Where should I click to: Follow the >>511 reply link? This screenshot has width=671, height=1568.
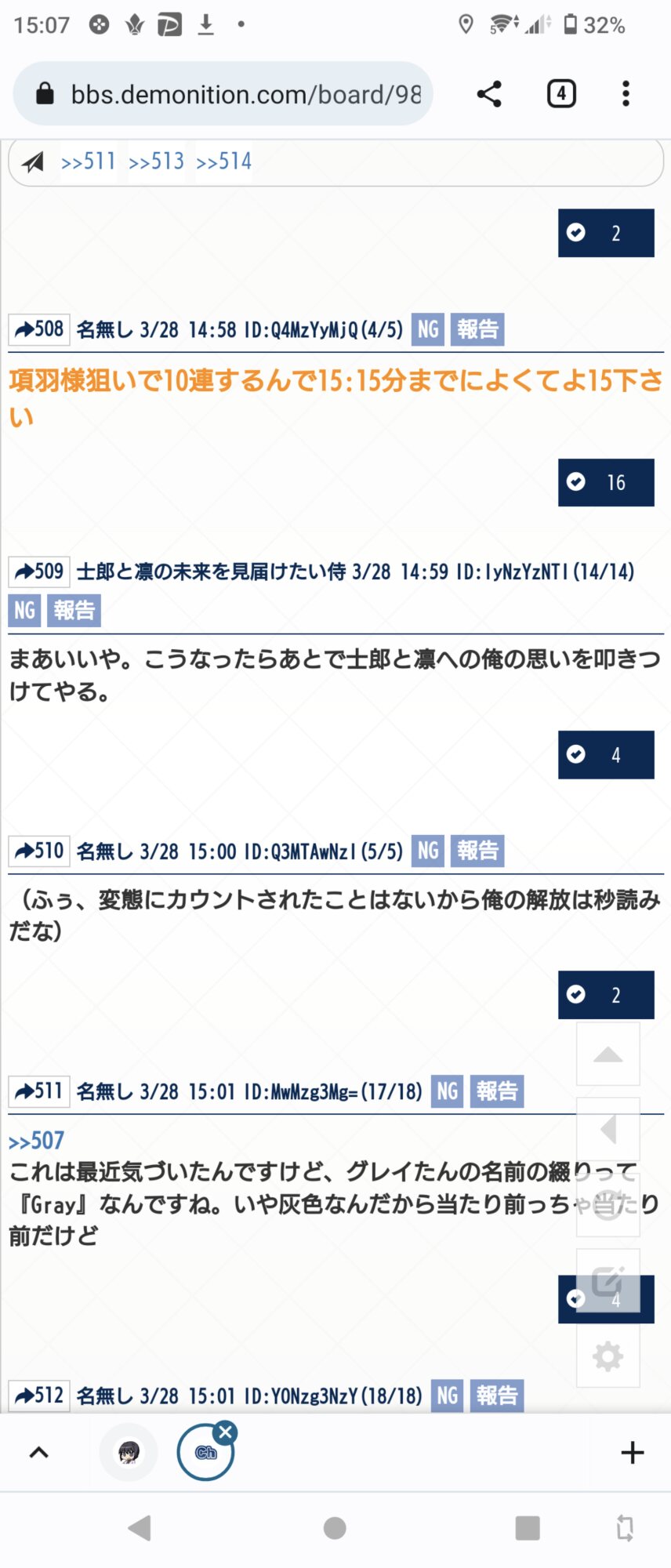[x=89, y=162]
